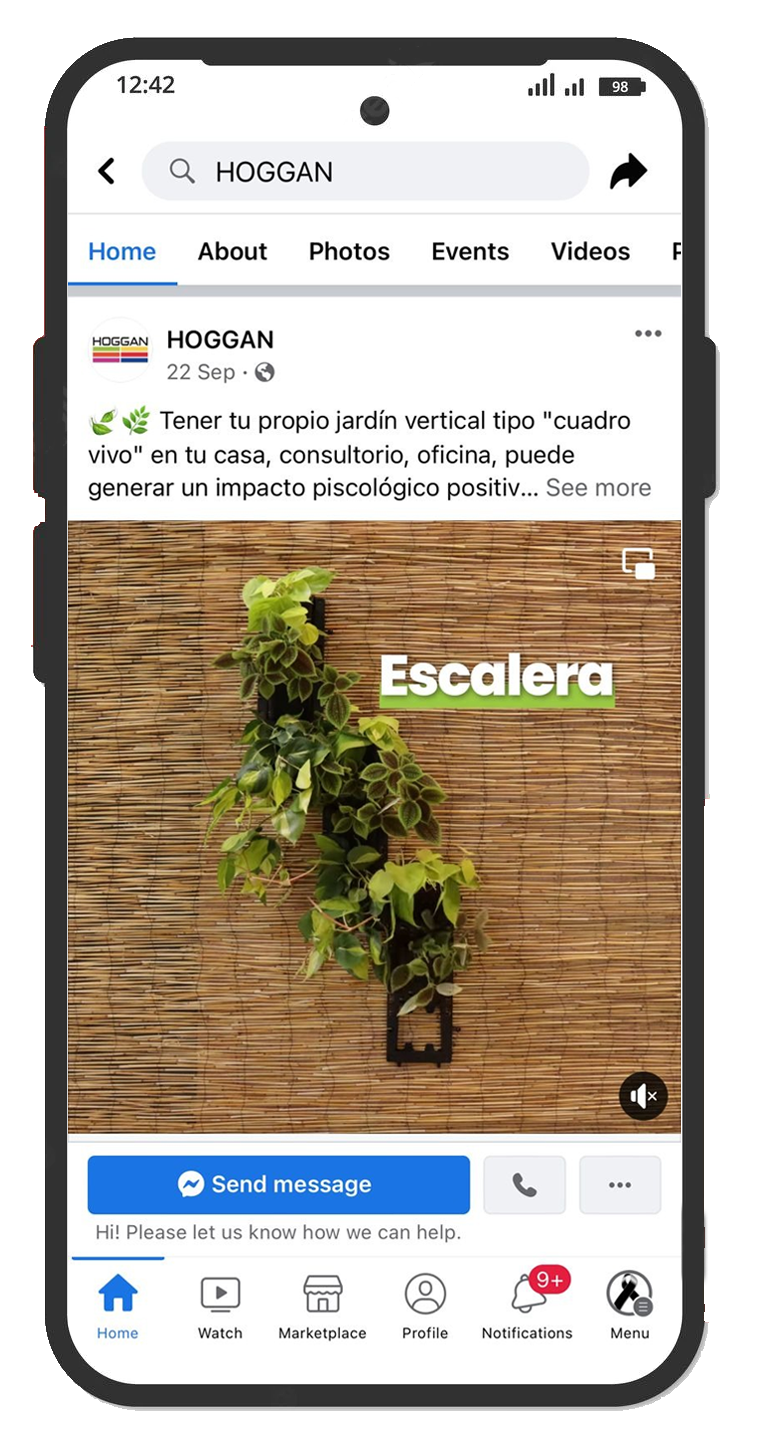Open more actions beside the call button
The image size is (759, 1450).
click(x=620, y=1185)
